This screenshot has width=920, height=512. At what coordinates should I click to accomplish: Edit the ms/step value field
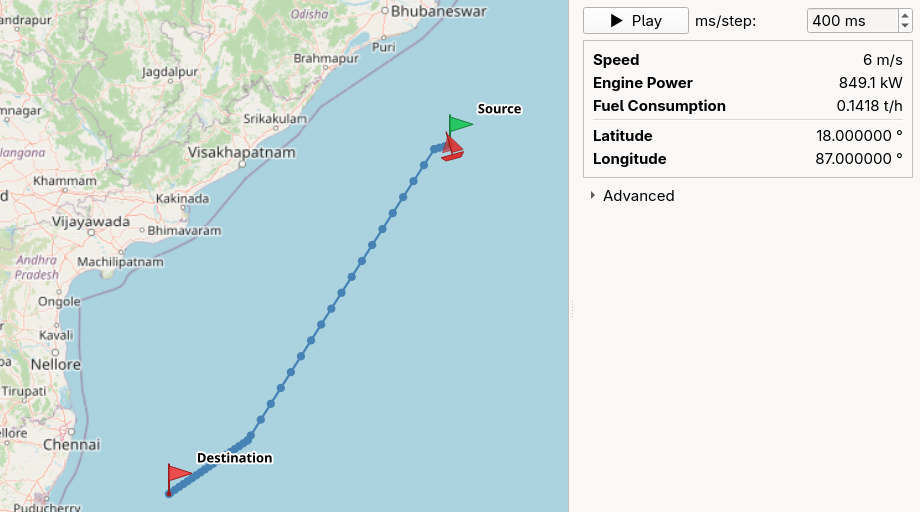coord(853,21)
